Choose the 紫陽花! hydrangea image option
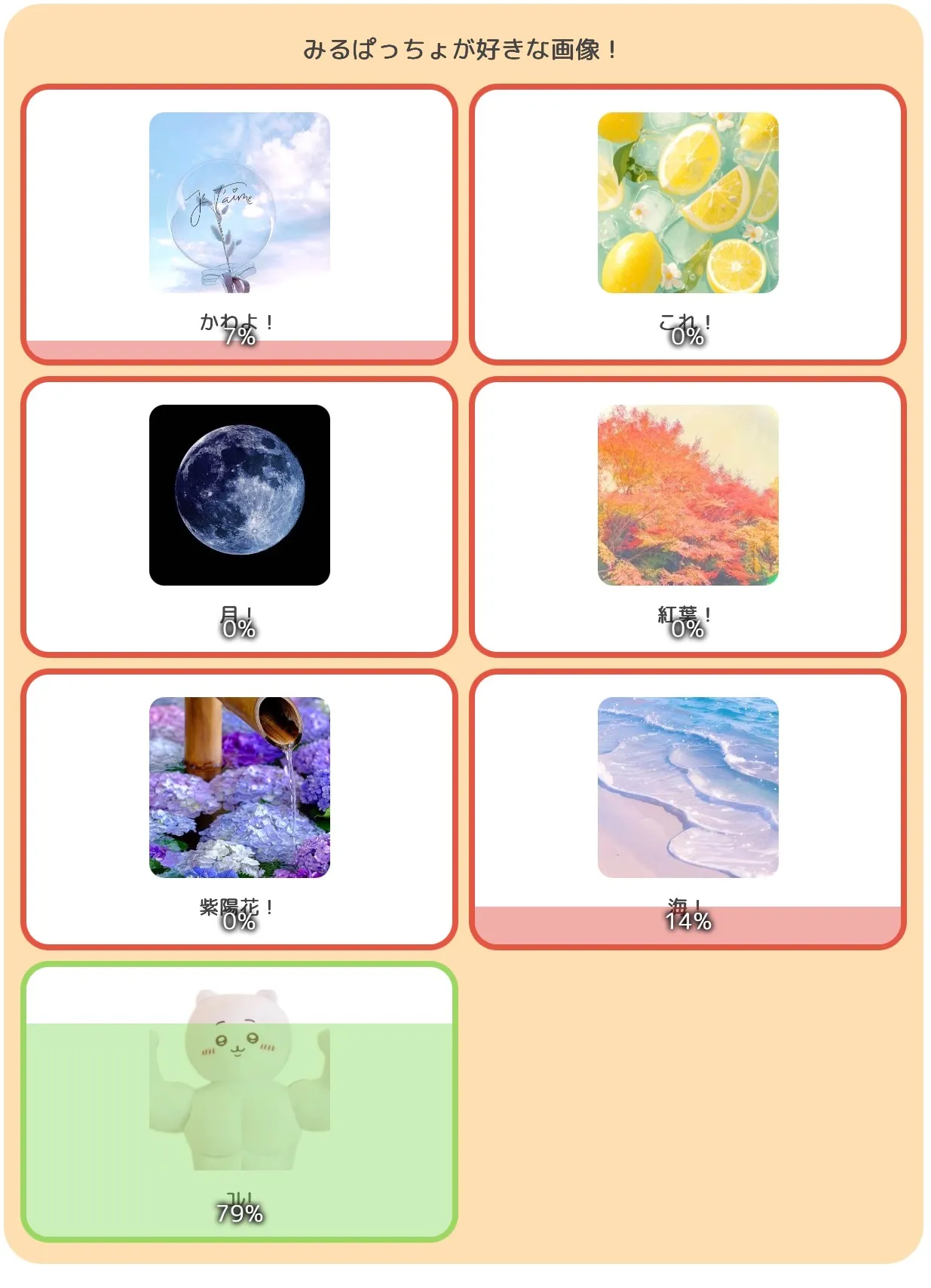This screenshot has height=1288, width=931. (239, 787)
